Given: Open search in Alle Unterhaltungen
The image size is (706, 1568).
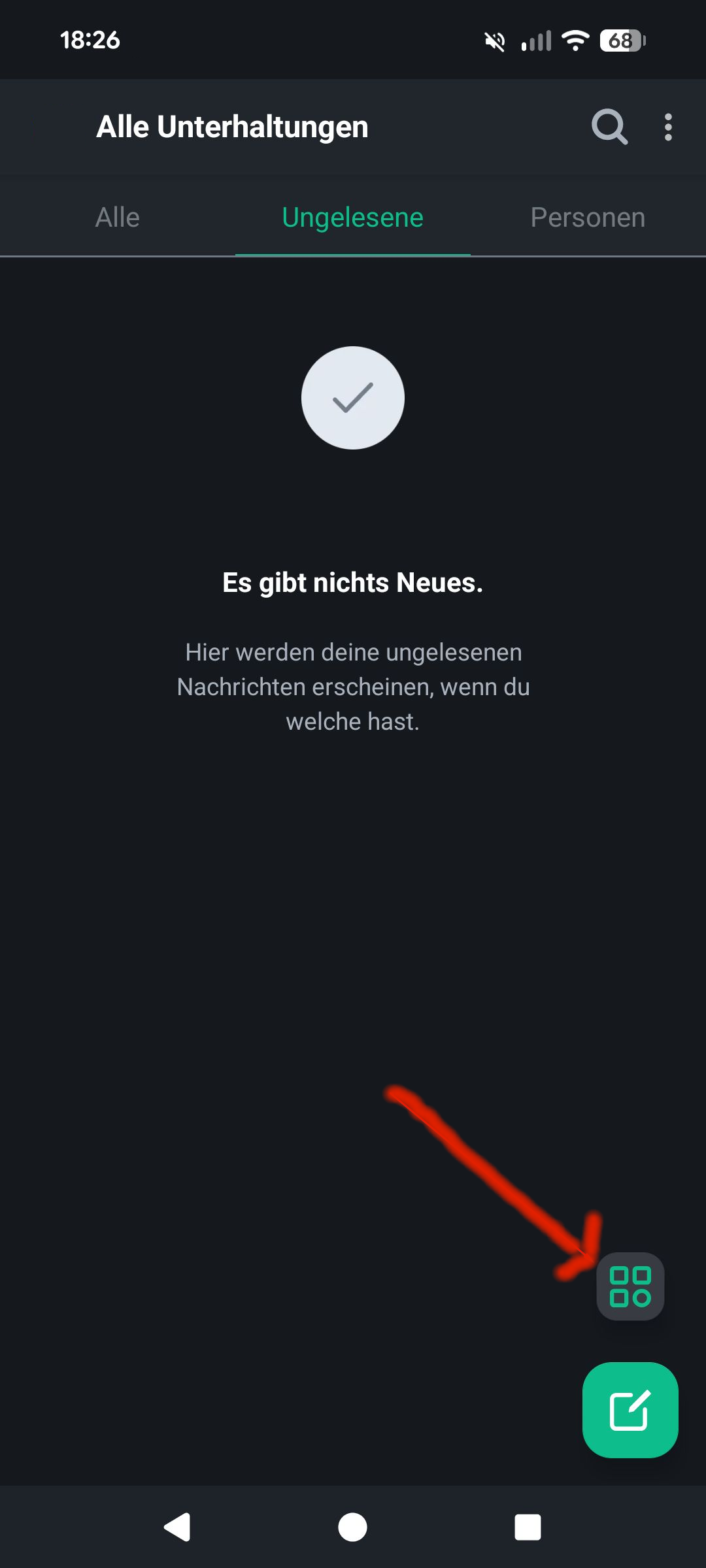Looking at the screenshot, I should (609, 127).
